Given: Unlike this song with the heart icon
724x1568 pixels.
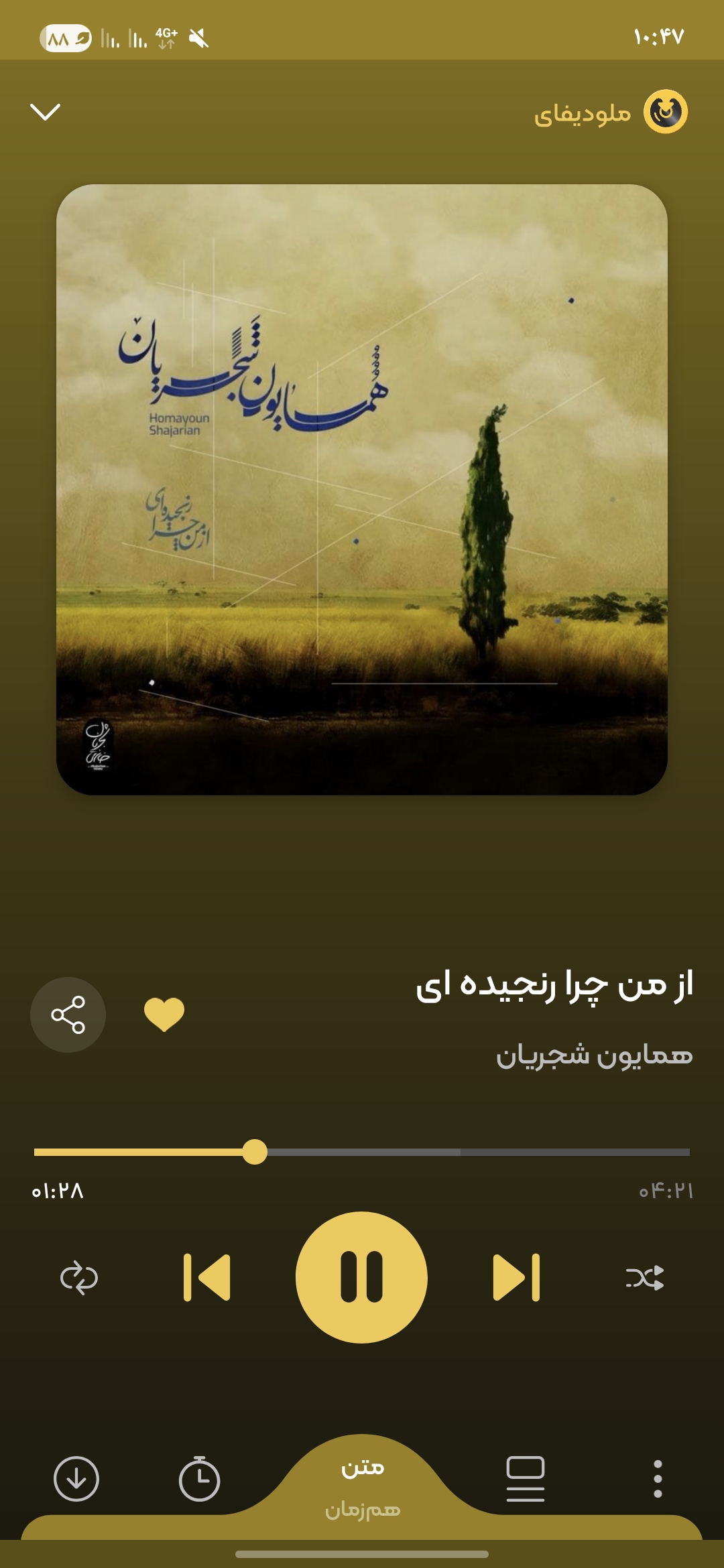Looking at the screenshot, I should point(164,1014).
